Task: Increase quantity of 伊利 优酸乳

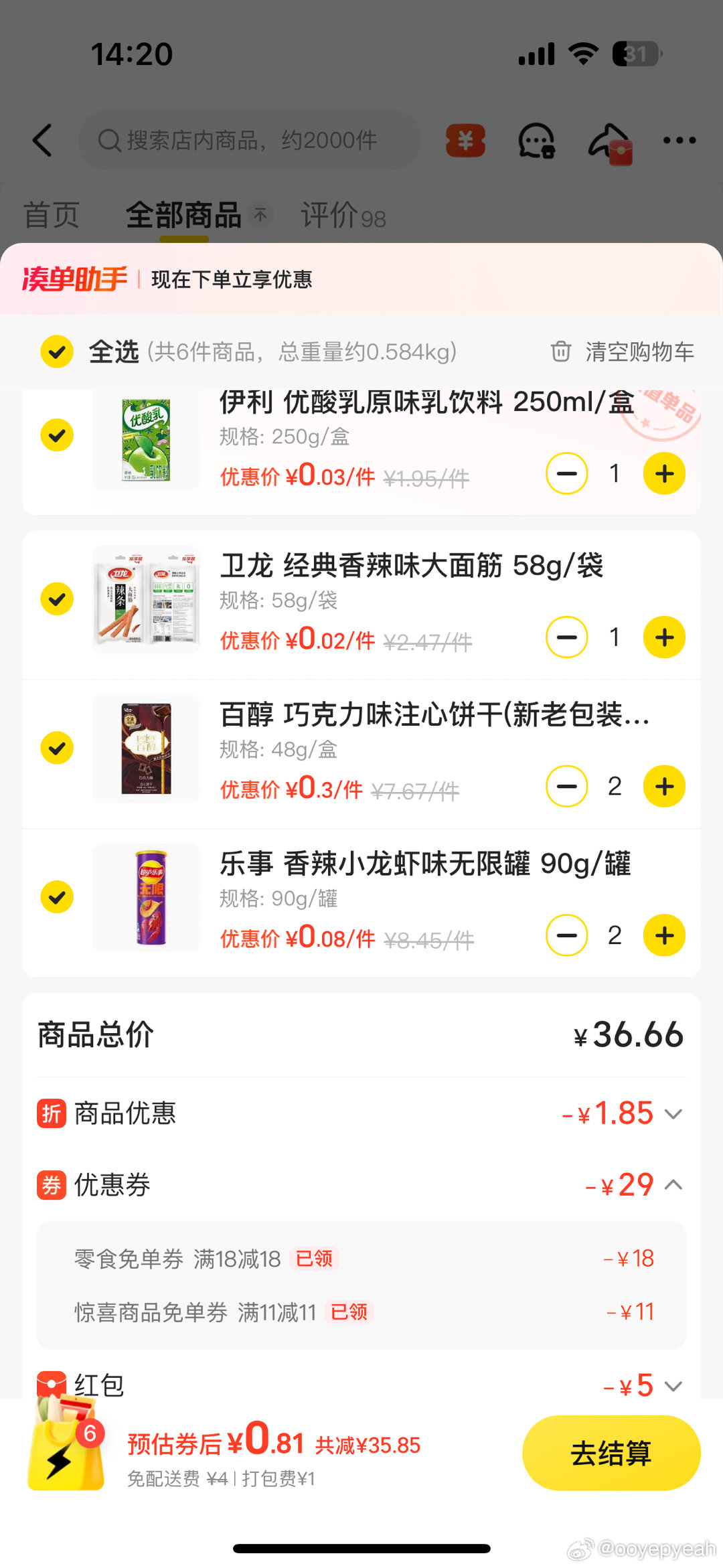Action: (x=664, y=474)
